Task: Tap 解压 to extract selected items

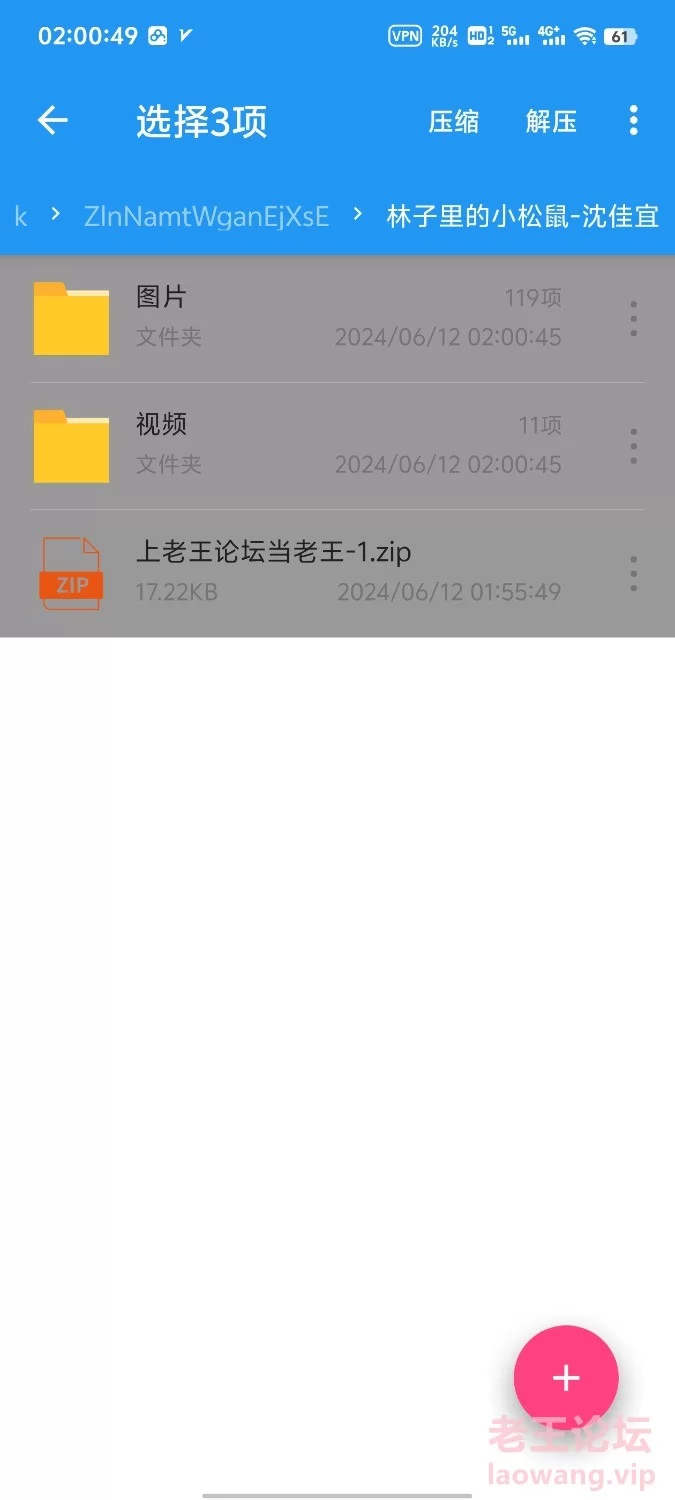Action: coord(551,122)
